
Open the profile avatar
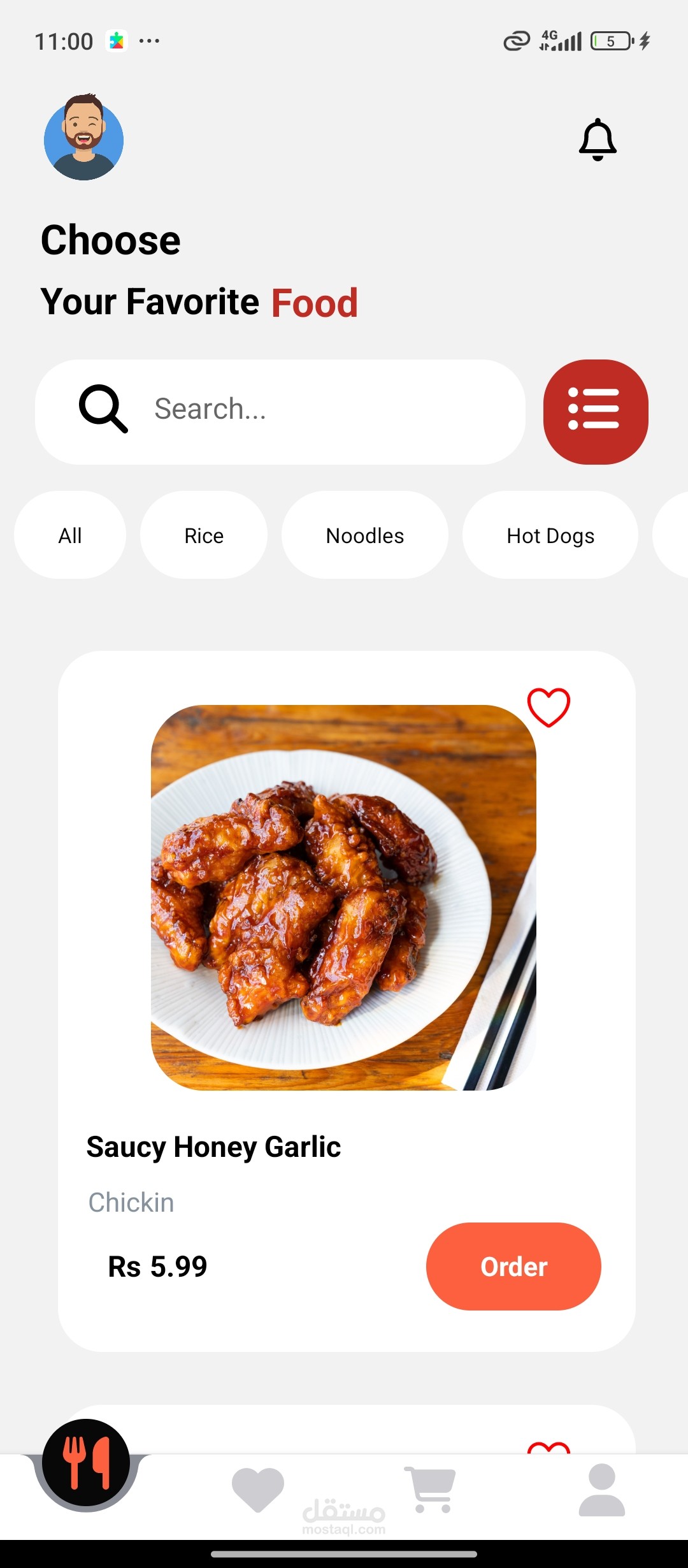click(x=83, y=138)
